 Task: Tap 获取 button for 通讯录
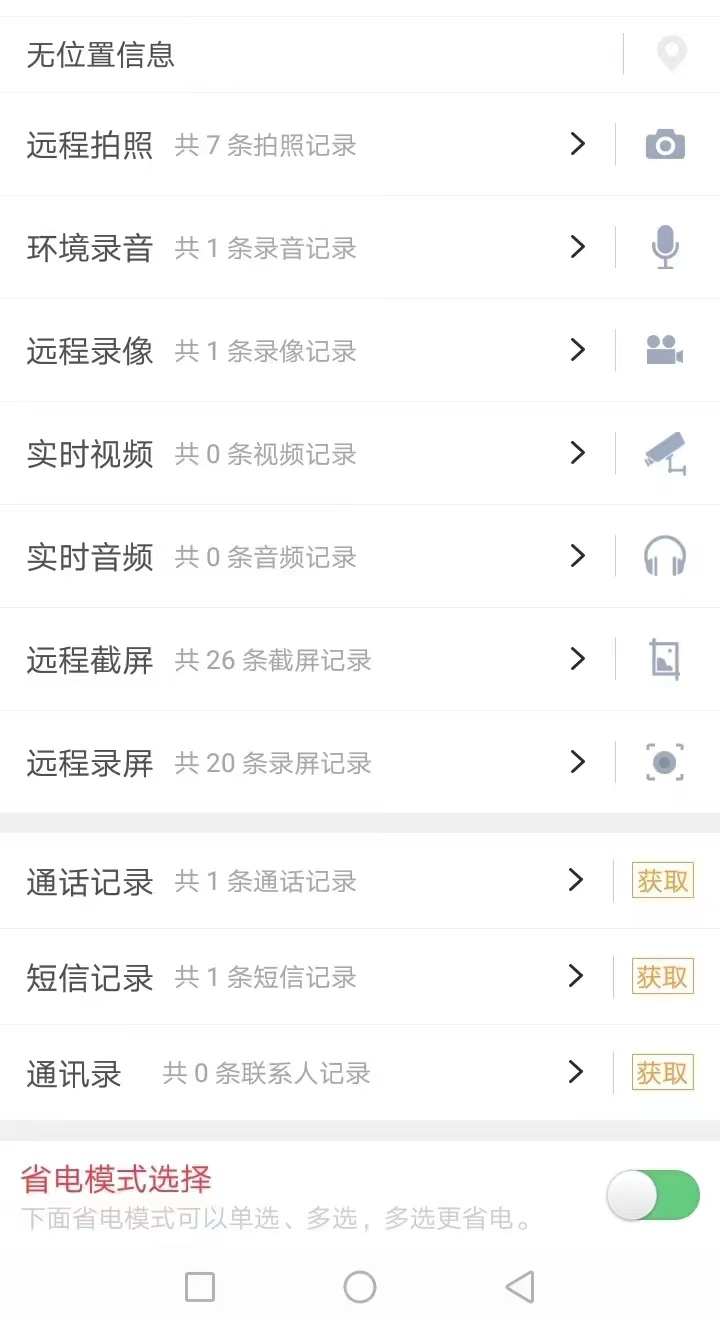[x=663, y=1073]
